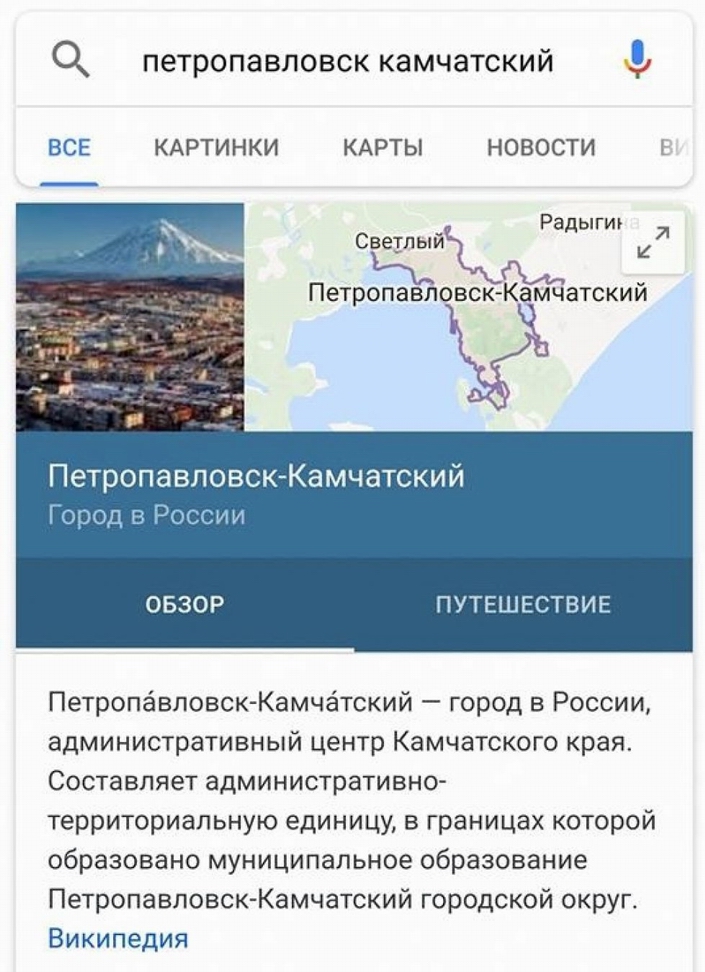
Task: Switch to the КАРТИНКИ tab
Action: [216, 148]
